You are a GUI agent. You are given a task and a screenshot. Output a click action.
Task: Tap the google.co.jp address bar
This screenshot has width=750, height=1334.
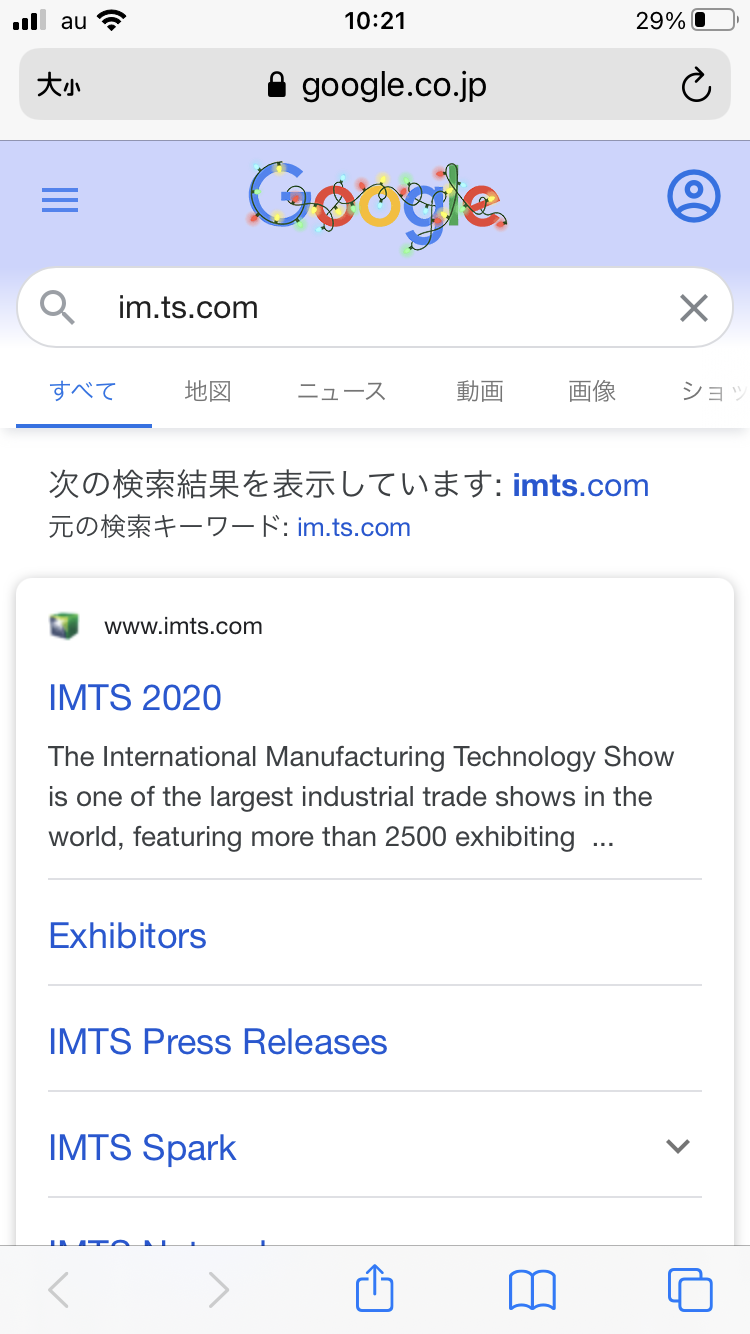[x=380, y=86]
